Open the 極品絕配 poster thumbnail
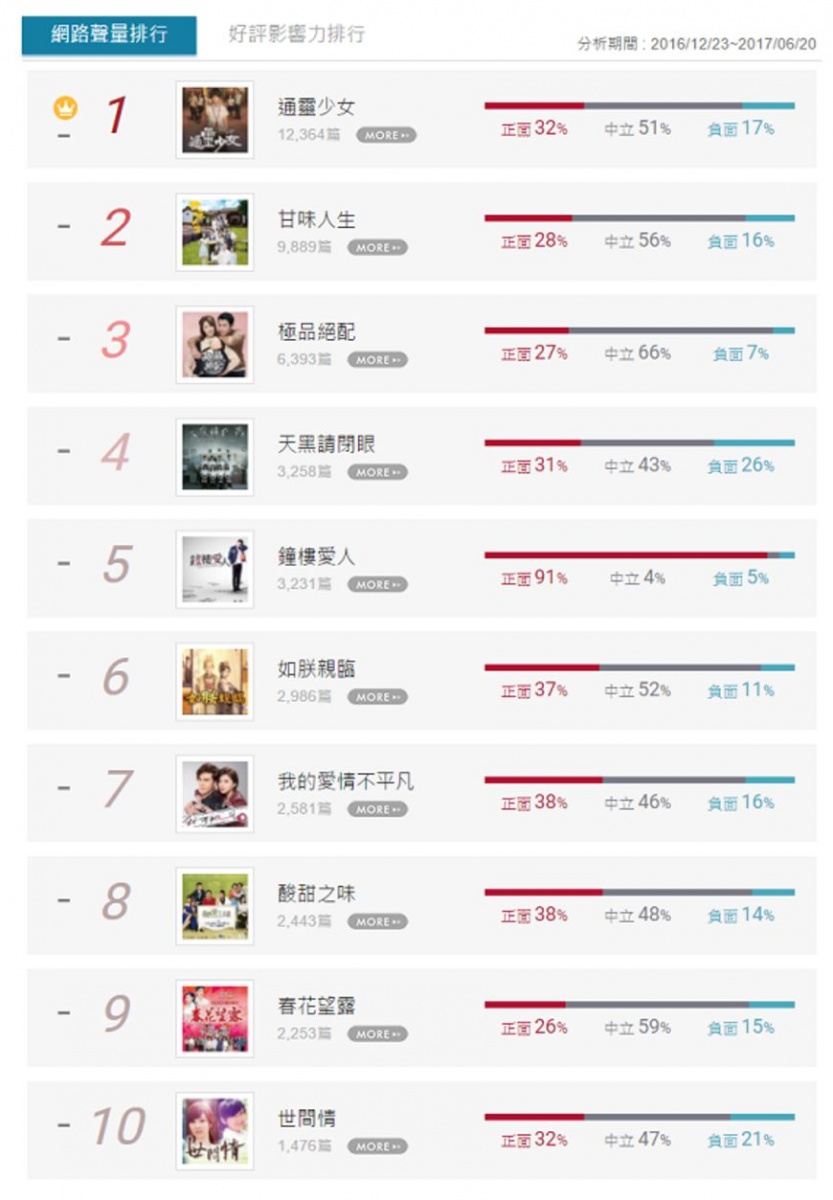 (x=215, y=345)
